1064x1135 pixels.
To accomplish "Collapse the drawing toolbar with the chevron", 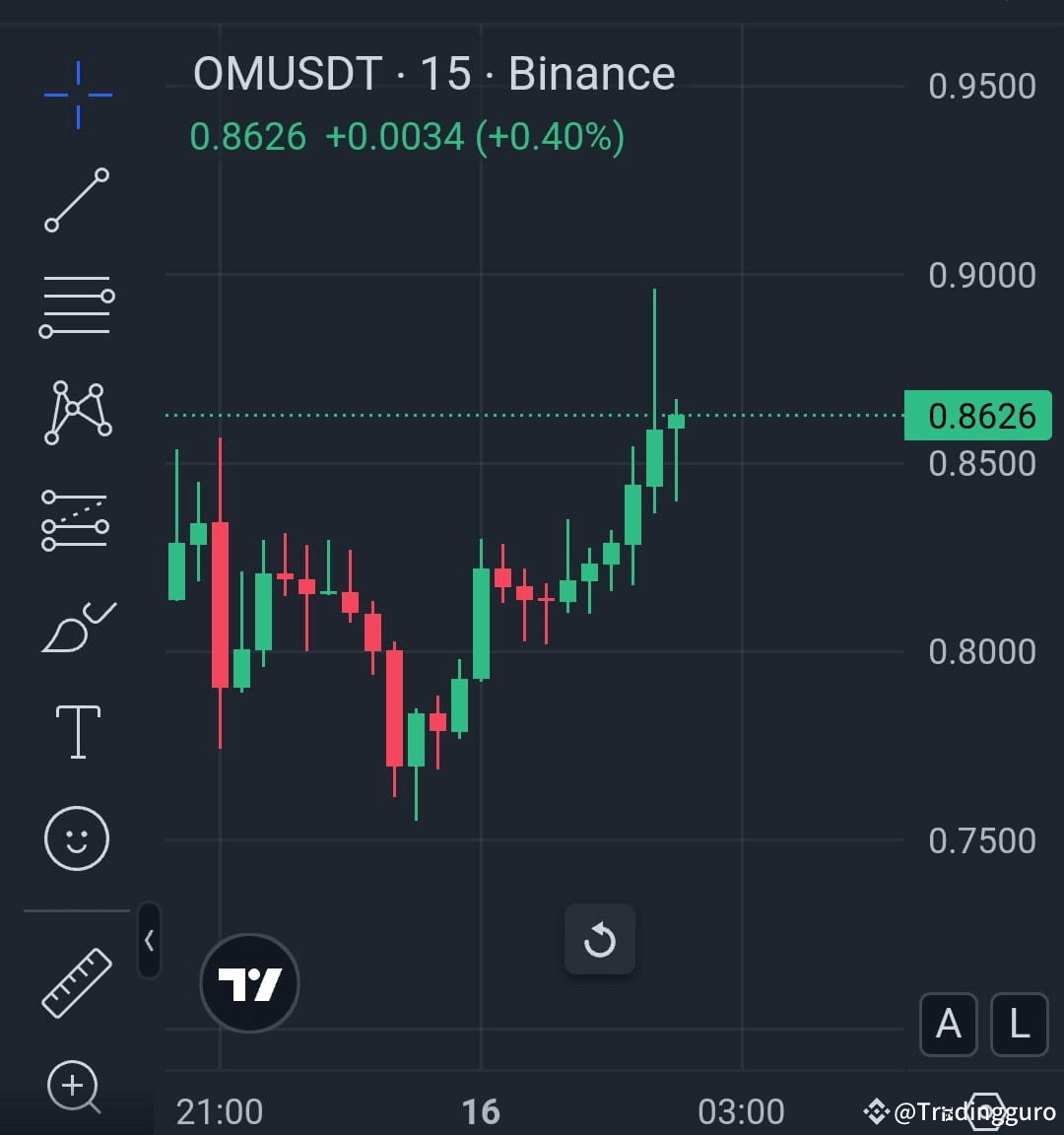I will click(x=150, y=941).
